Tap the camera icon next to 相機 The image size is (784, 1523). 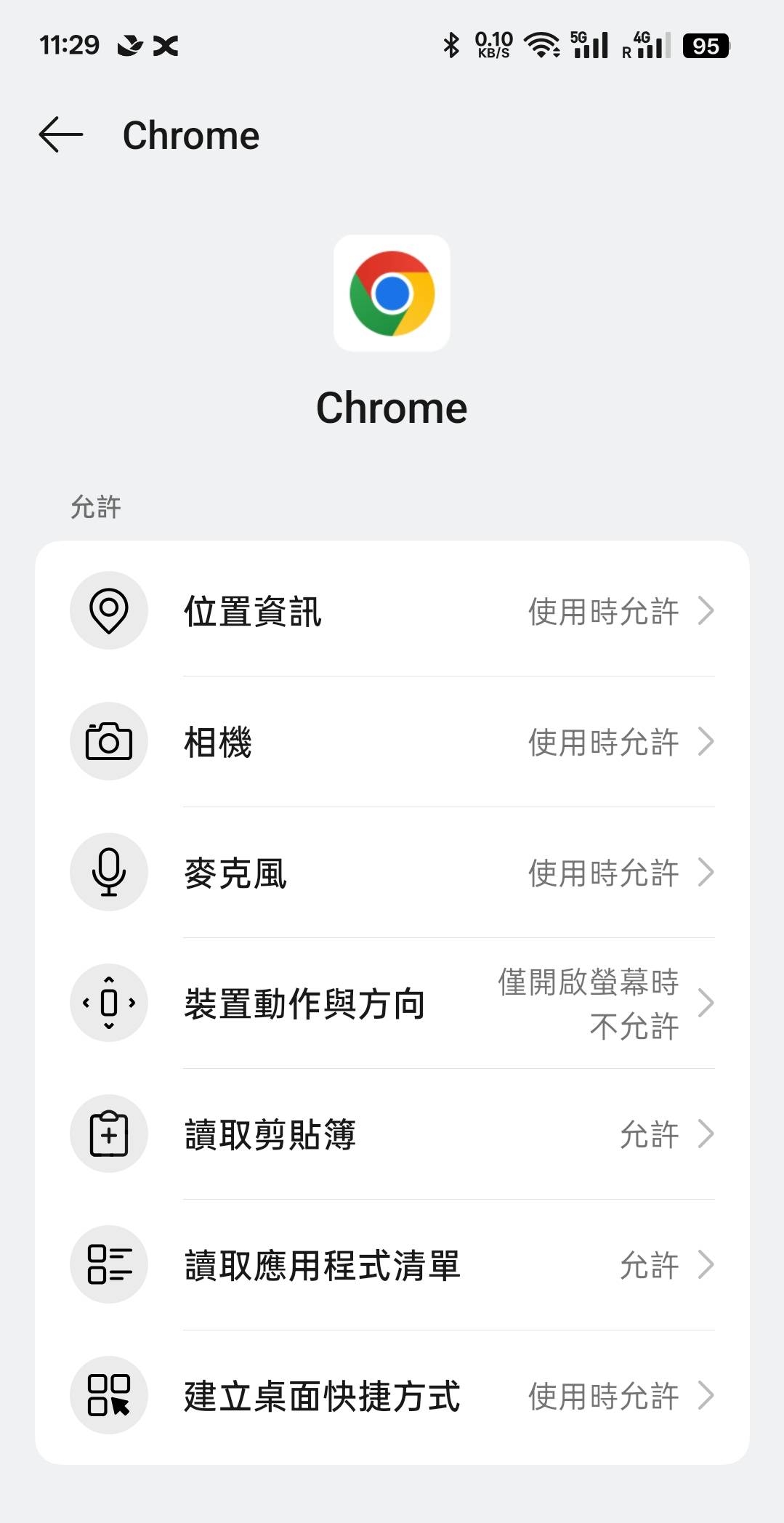109,741
